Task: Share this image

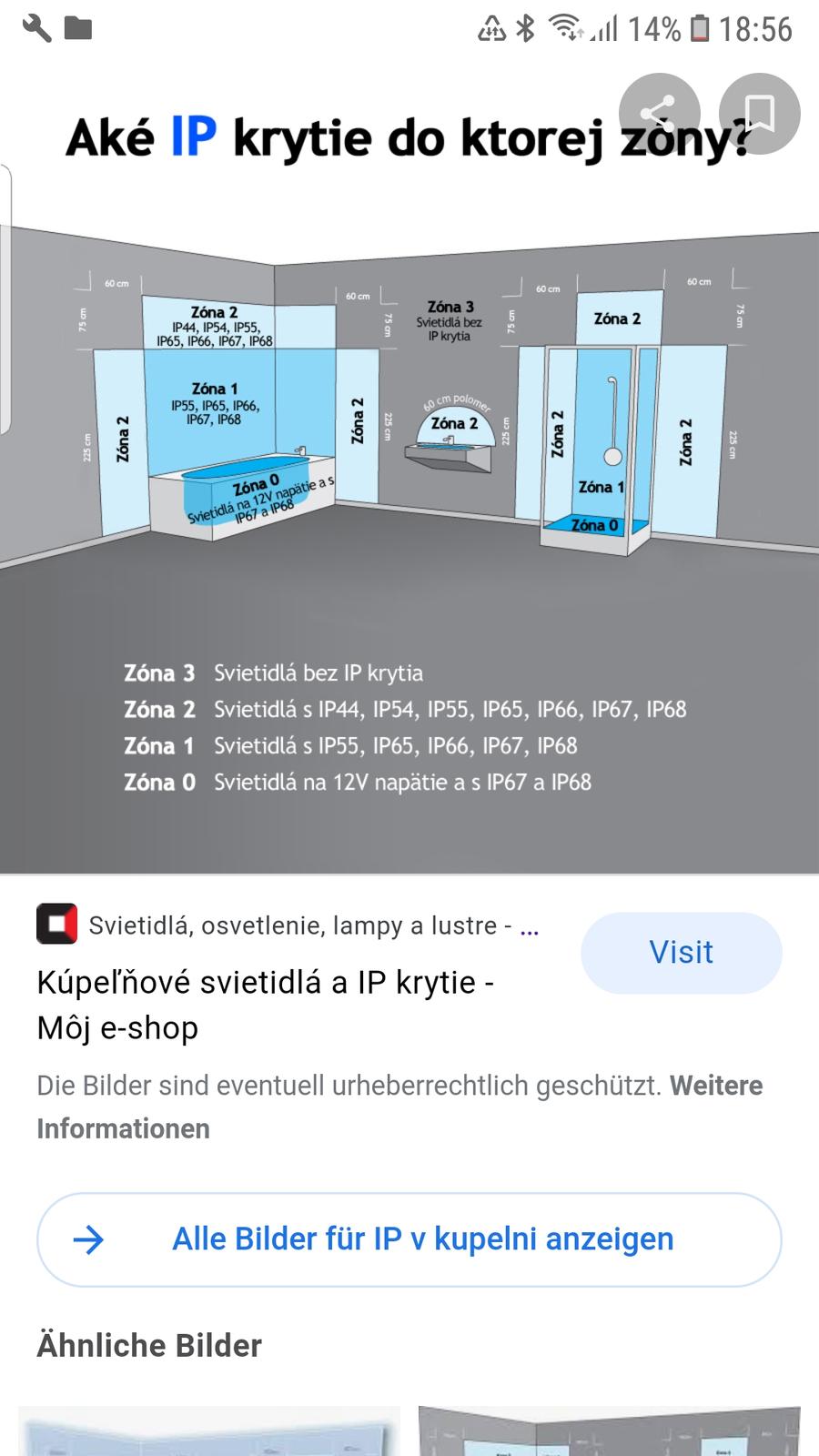Action: tap(659, 114)
